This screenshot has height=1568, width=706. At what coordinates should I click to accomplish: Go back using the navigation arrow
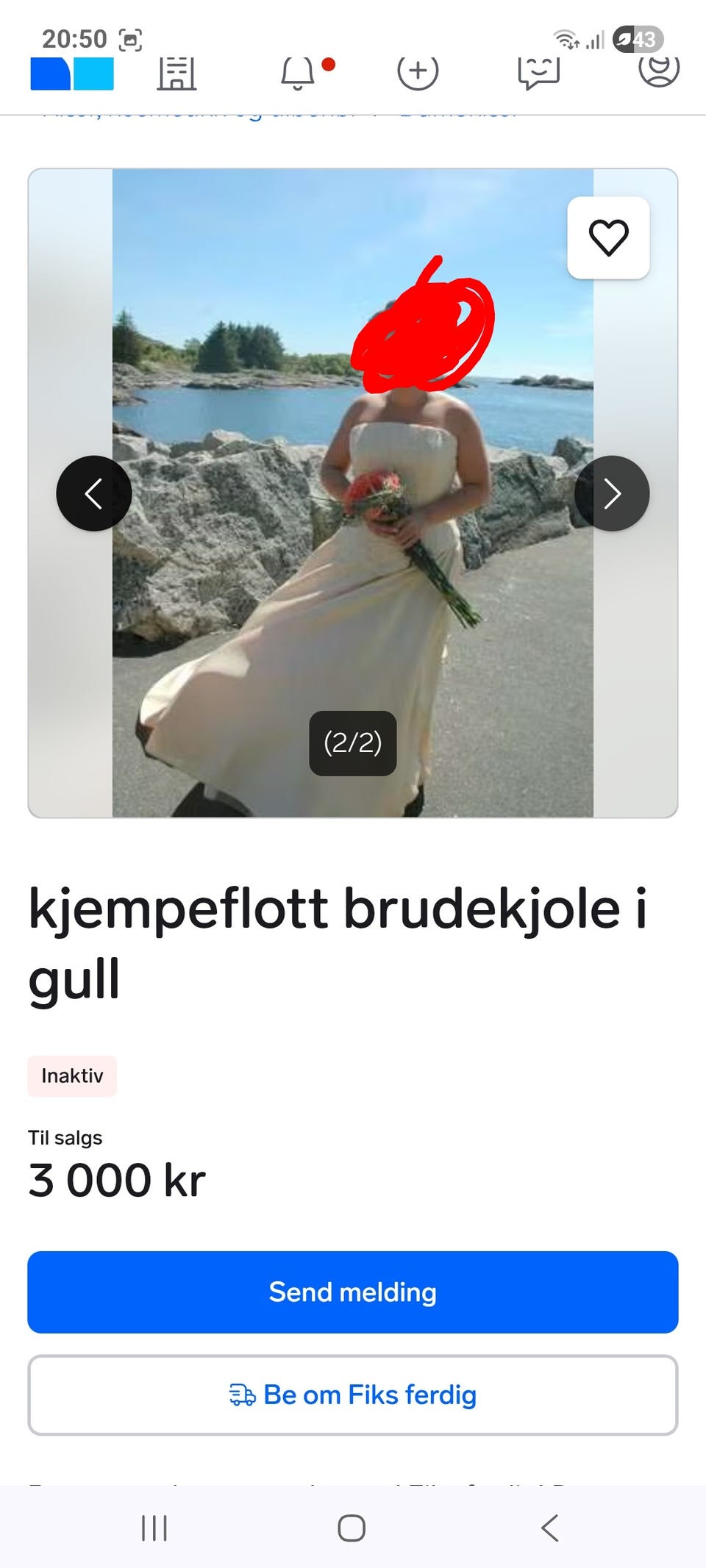tap(550, 1528)
